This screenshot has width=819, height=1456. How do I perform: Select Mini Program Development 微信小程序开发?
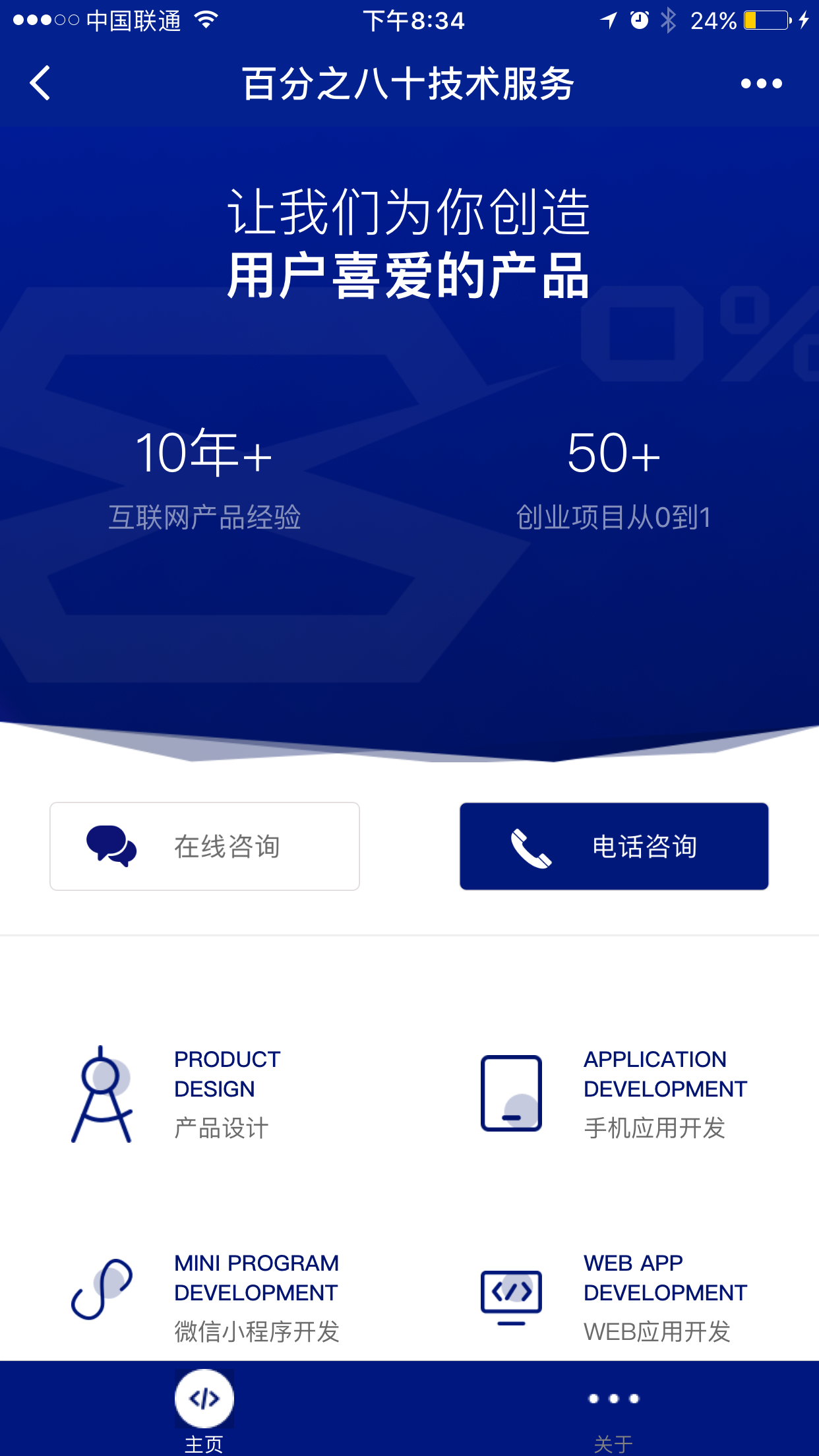click(x=204, y=1296)
